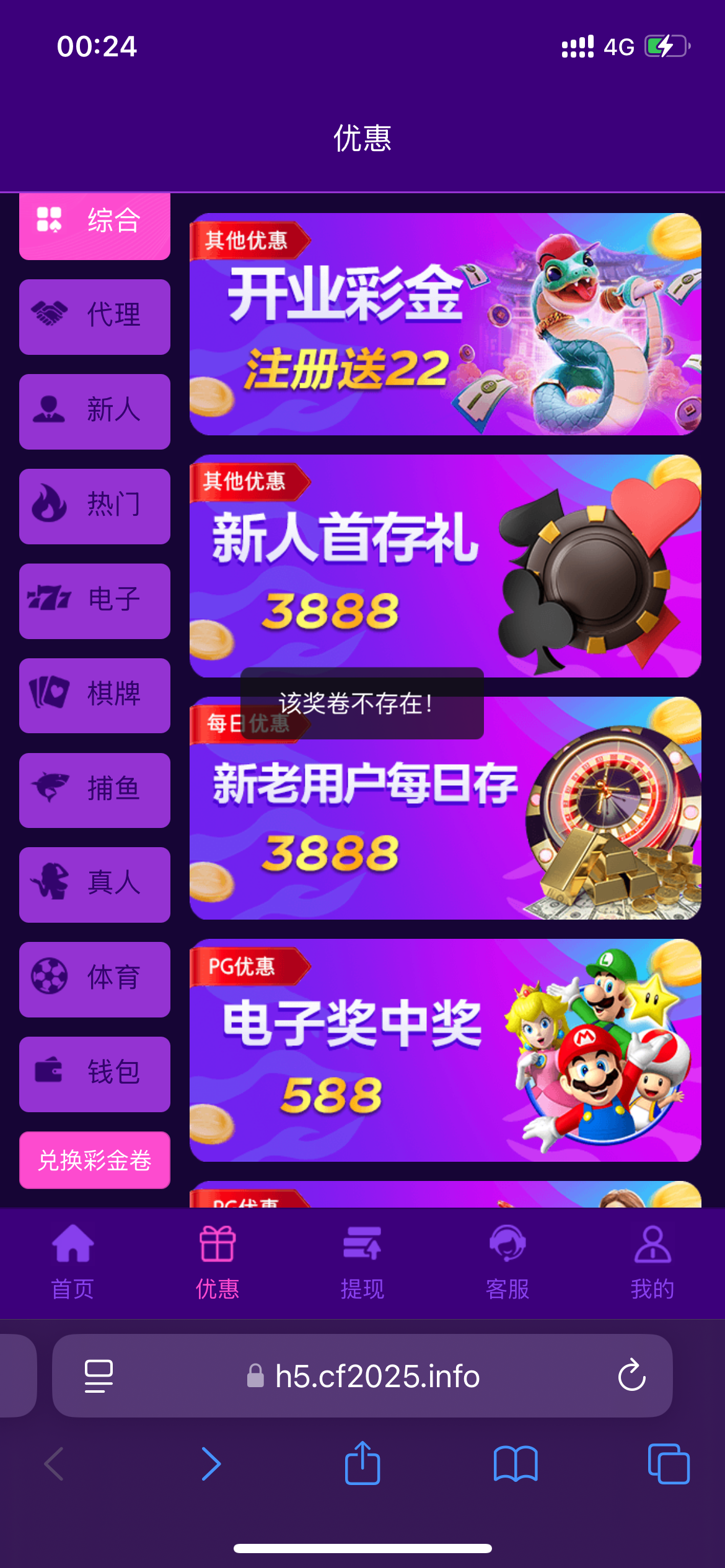The width and height of the screenshot is (725, 1568).
Task: Open the 电子奖中奖 588 promotion
Action: (x=445, y=1050)
